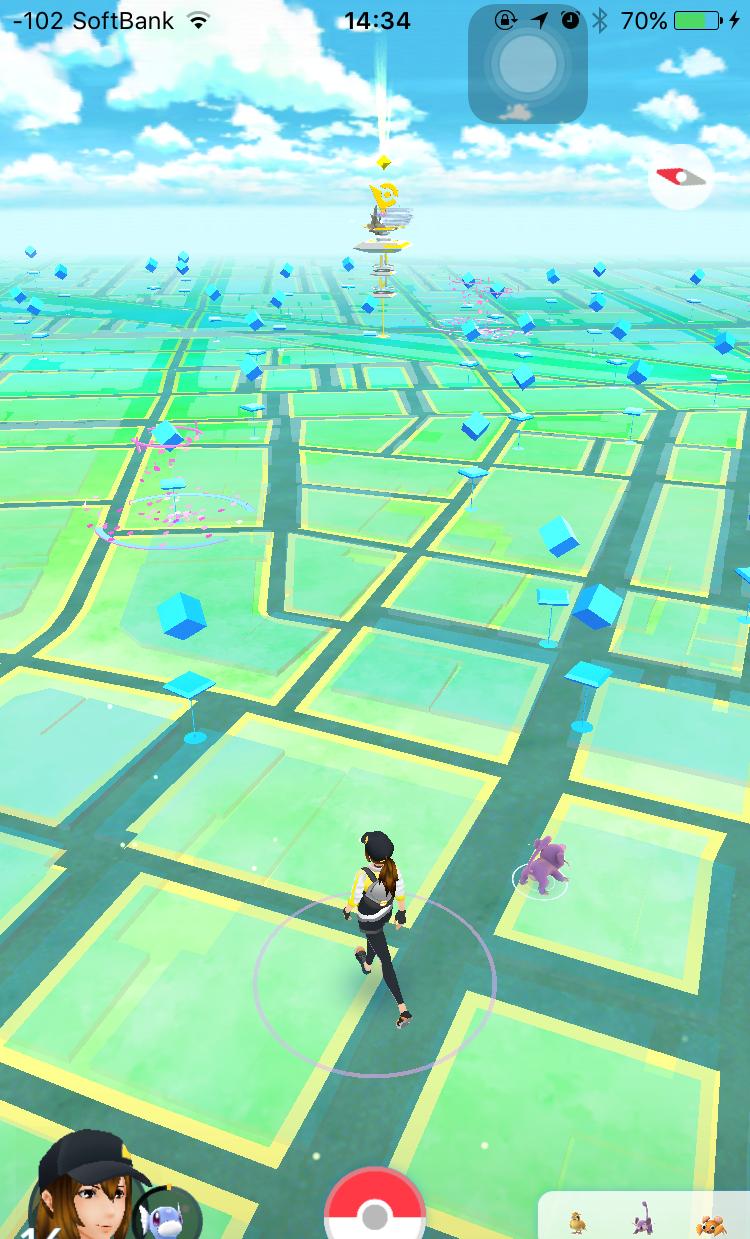Open the nearby Pokémon tracker panel
Viewport: 750px width, 1239px height.
tap(644, 1215)
